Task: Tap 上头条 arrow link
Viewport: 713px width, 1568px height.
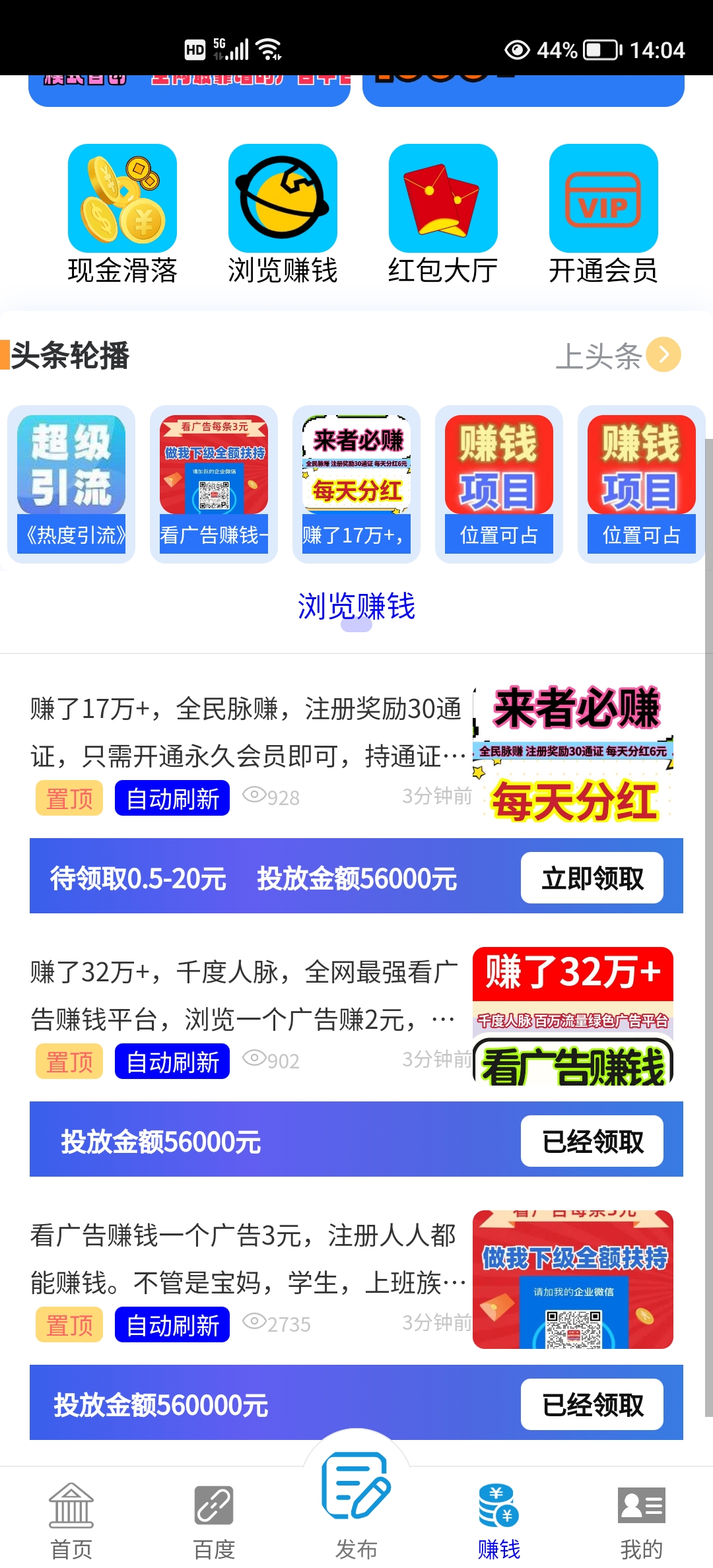Action: tap(618, 356)
